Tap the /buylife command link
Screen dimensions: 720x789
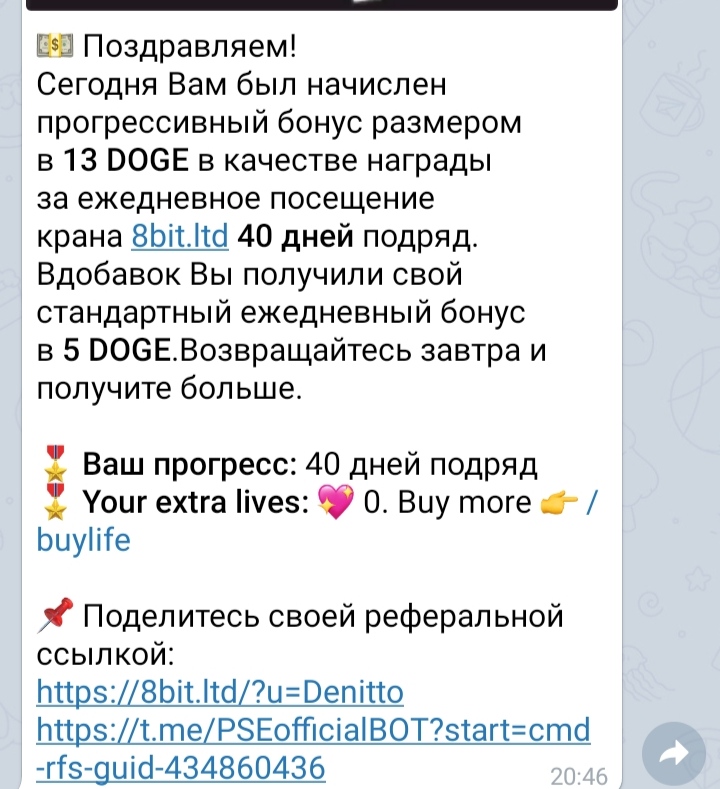coord(82,541)
